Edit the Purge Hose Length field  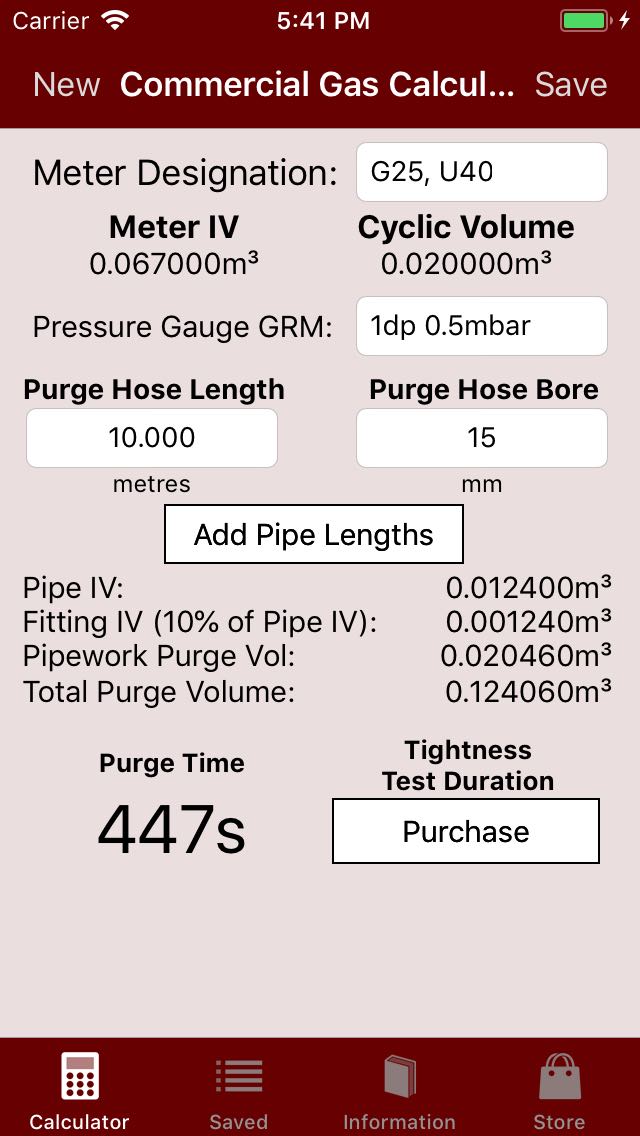tap(152, 438)
